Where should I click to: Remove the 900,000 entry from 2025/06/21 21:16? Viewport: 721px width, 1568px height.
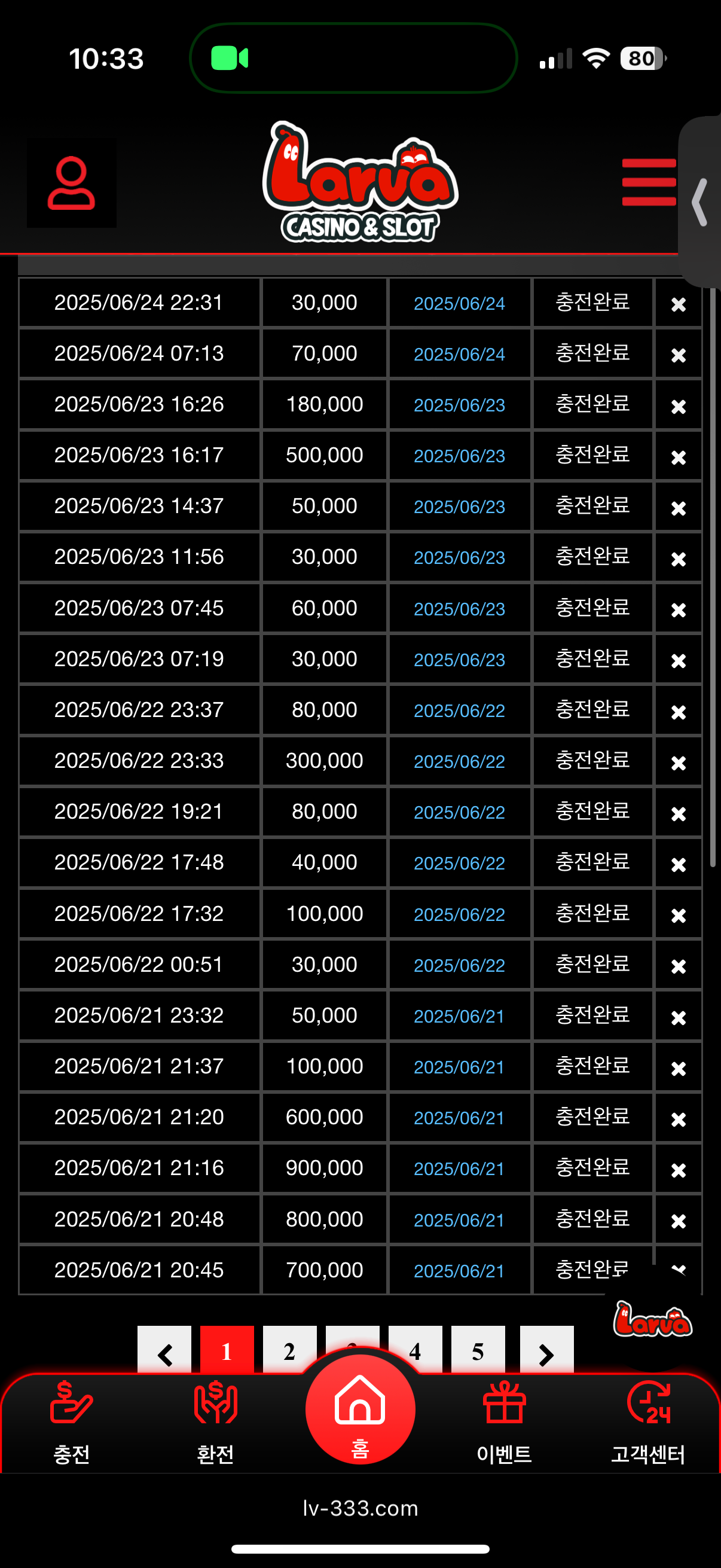(x=678, y=1169)
